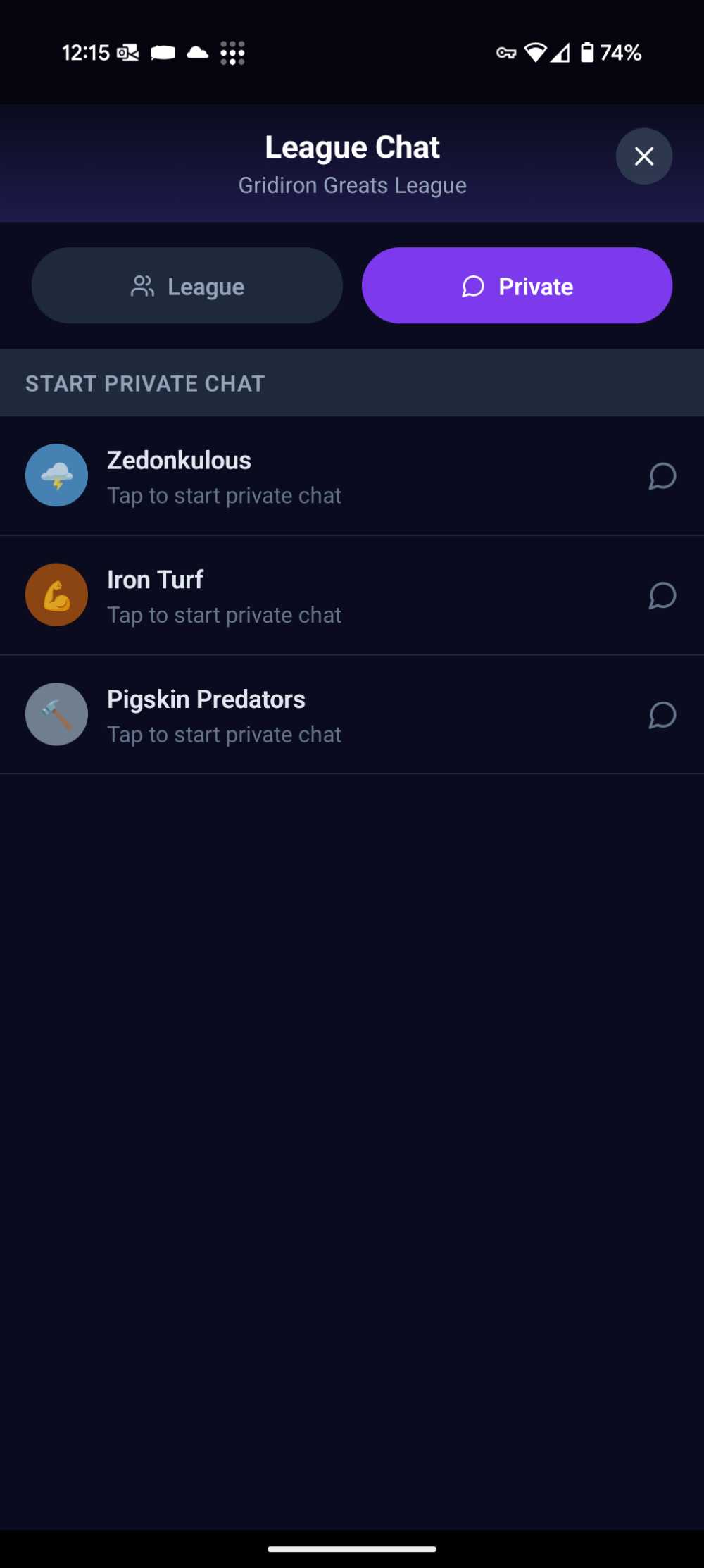This screenshot has height=1568, width=704.
Task: Enable the Private chat mode
Action: pos(517,286)
